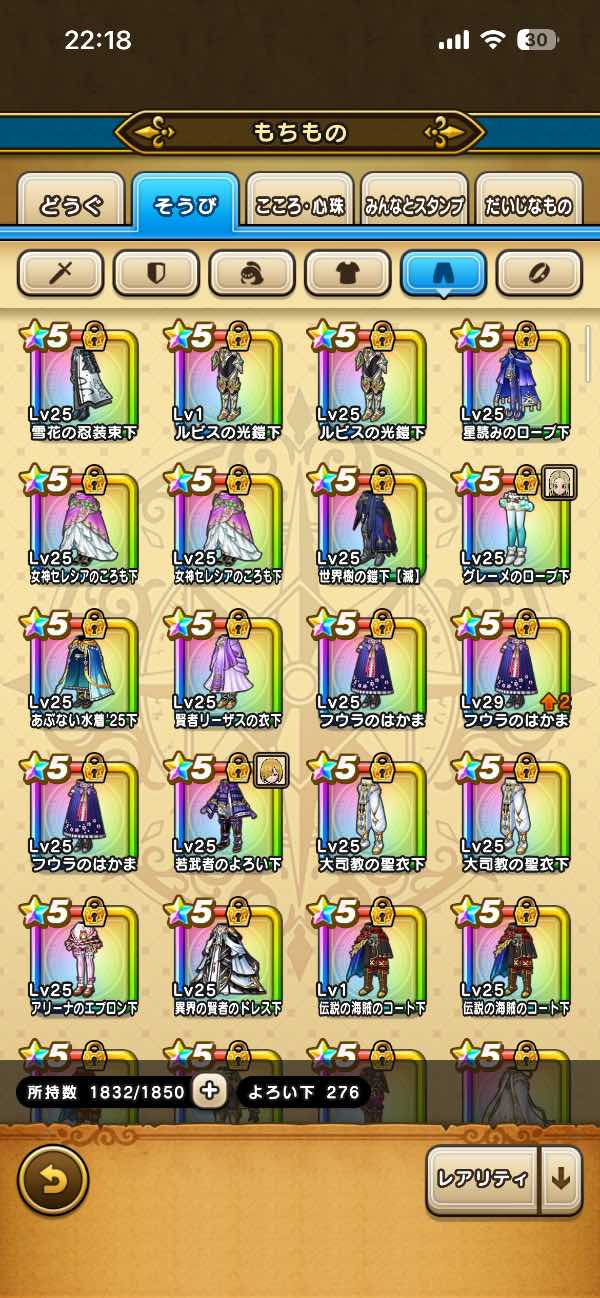Screen dimensions: 600x1298
Task: Open the こころ・心珠 tab
Action: 299,206
